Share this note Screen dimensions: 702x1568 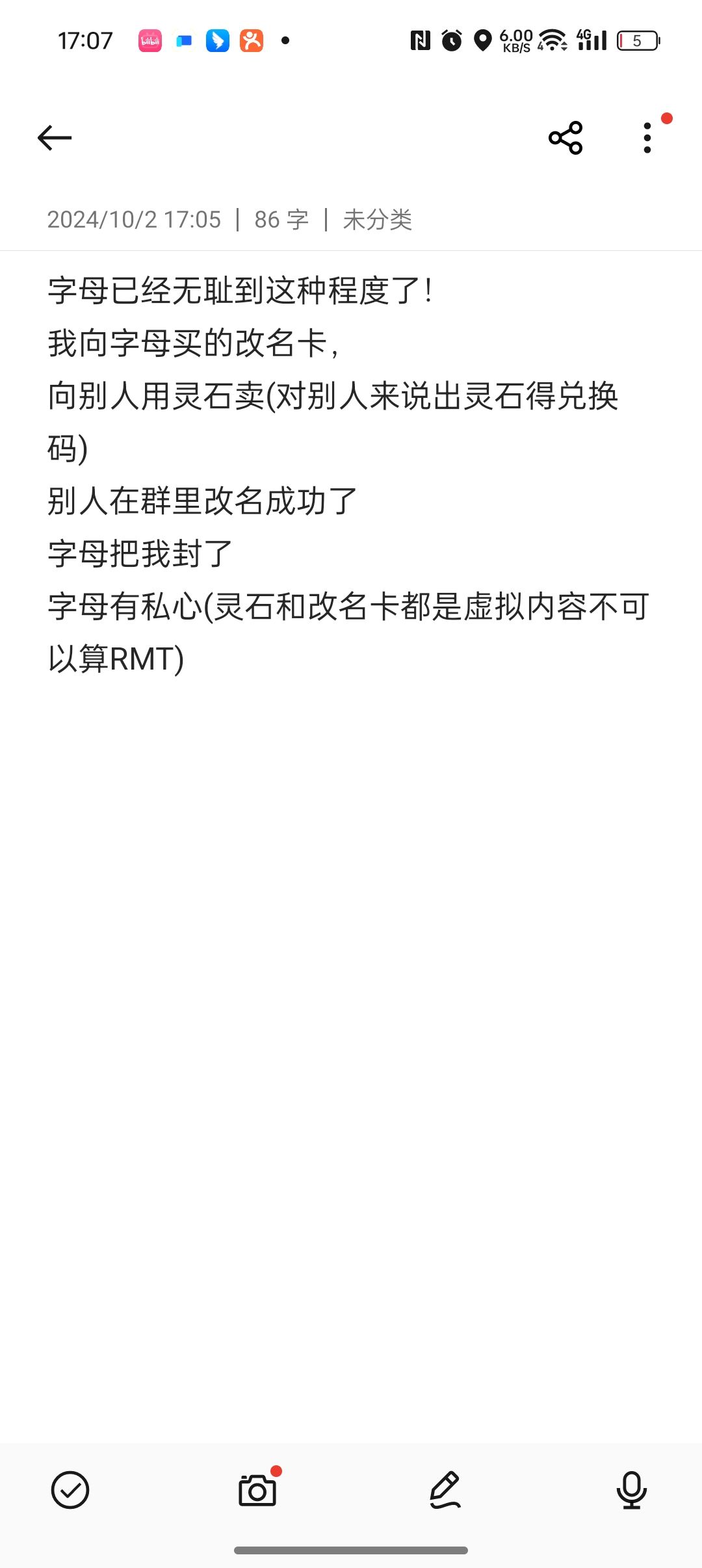565,138
